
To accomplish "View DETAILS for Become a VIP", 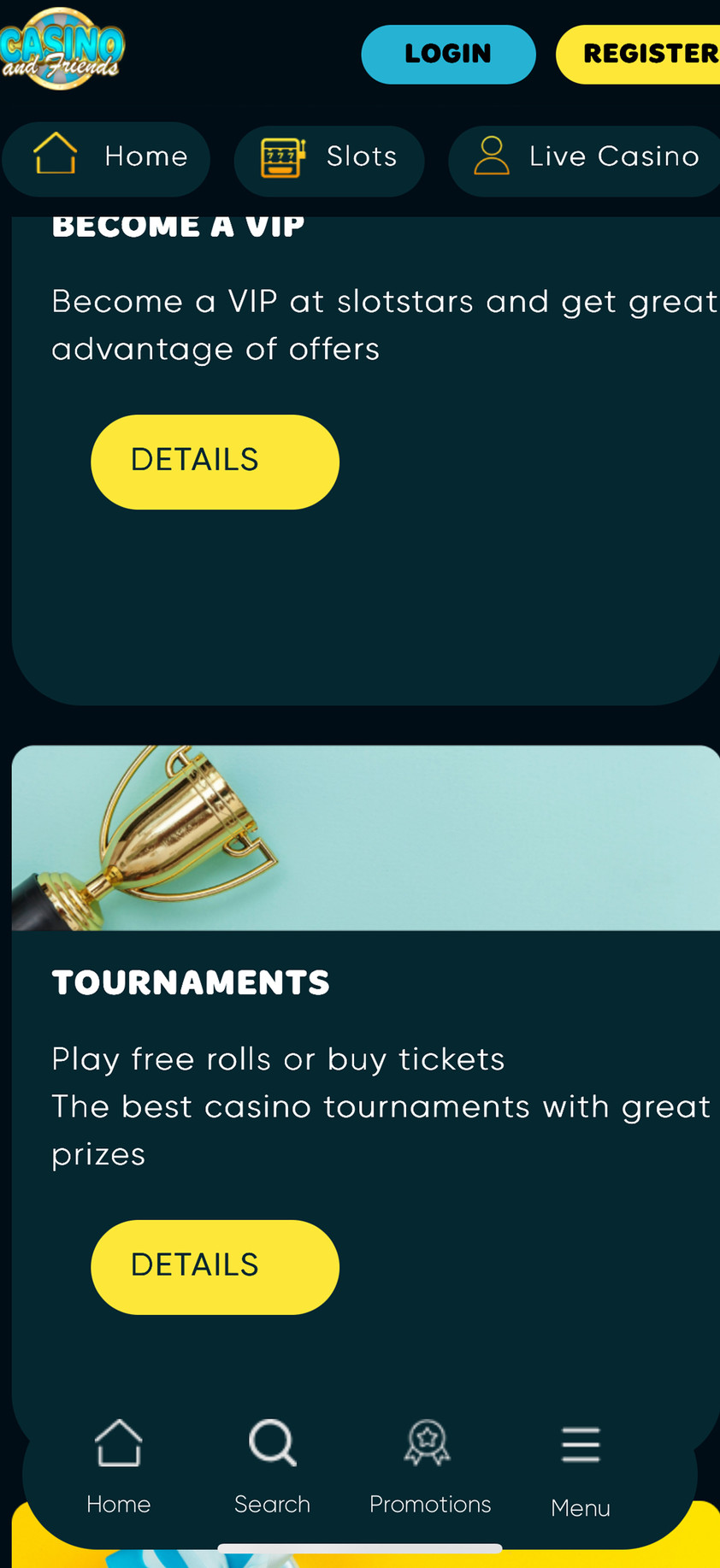I will (x=215, y=462).
